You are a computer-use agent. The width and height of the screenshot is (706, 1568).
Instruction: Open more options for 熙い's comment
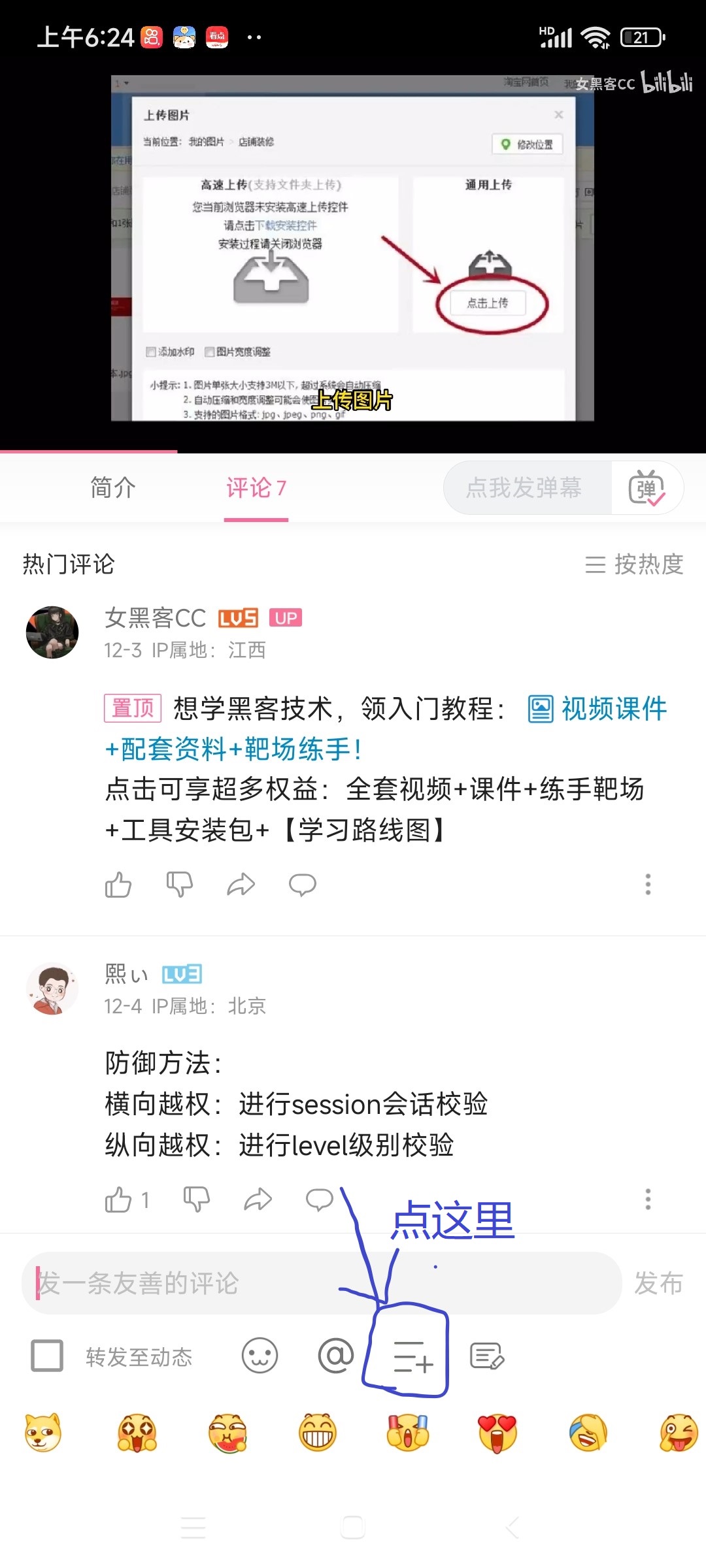(x=648, y=1200)
